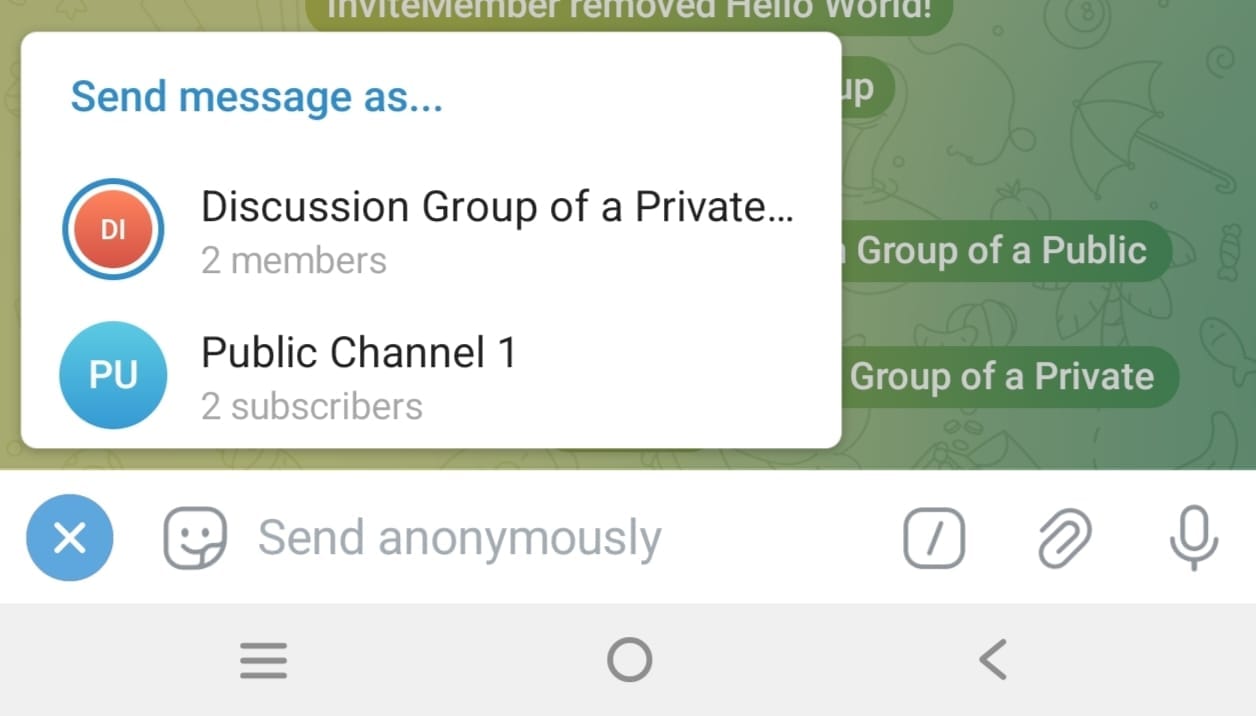Image resolution: width=1256 pixels, height=716 pixels.
Task: Select Discussion Group of a Private as sender
Action: pyautogui.click(x=430, y=229)
